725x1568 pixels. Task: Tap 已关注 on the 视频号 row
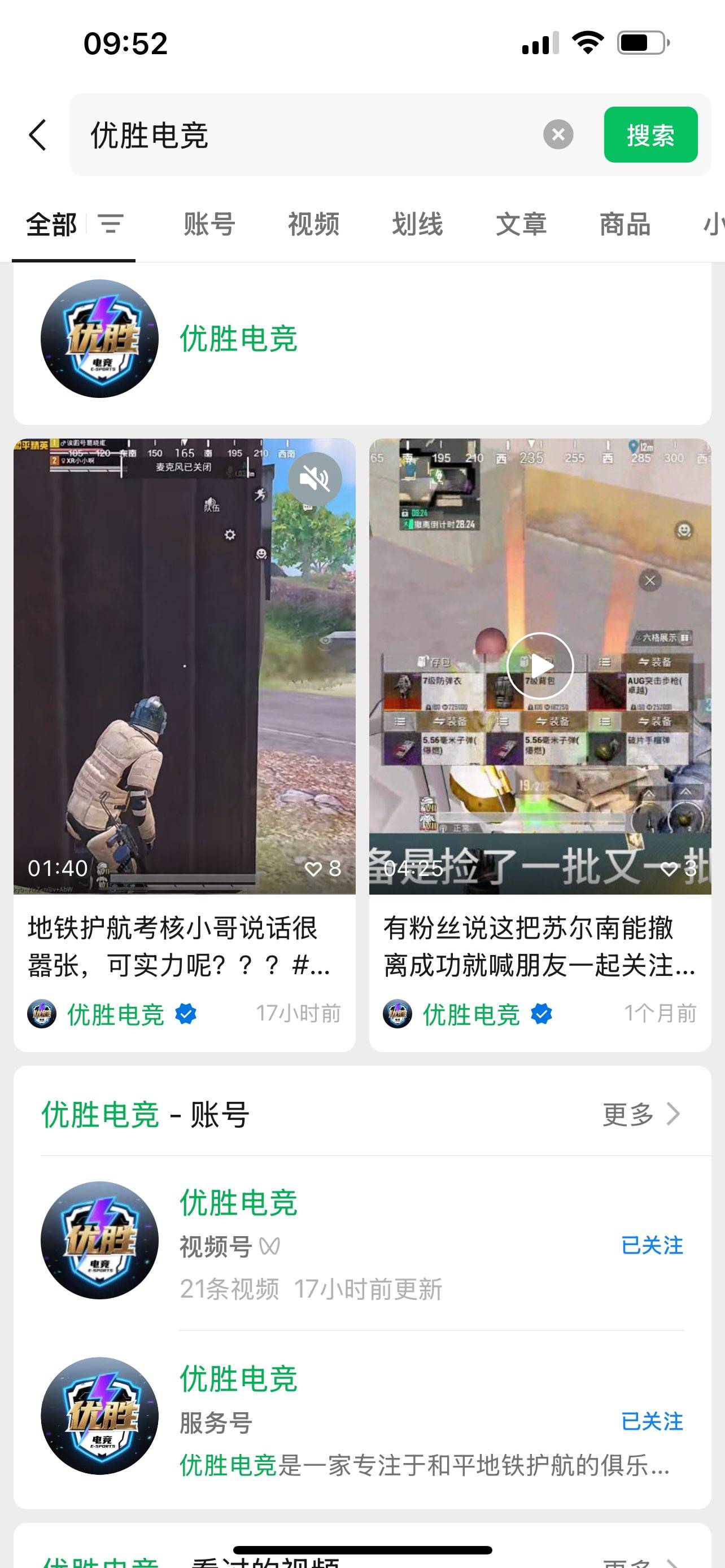[x=652, y=1245]
